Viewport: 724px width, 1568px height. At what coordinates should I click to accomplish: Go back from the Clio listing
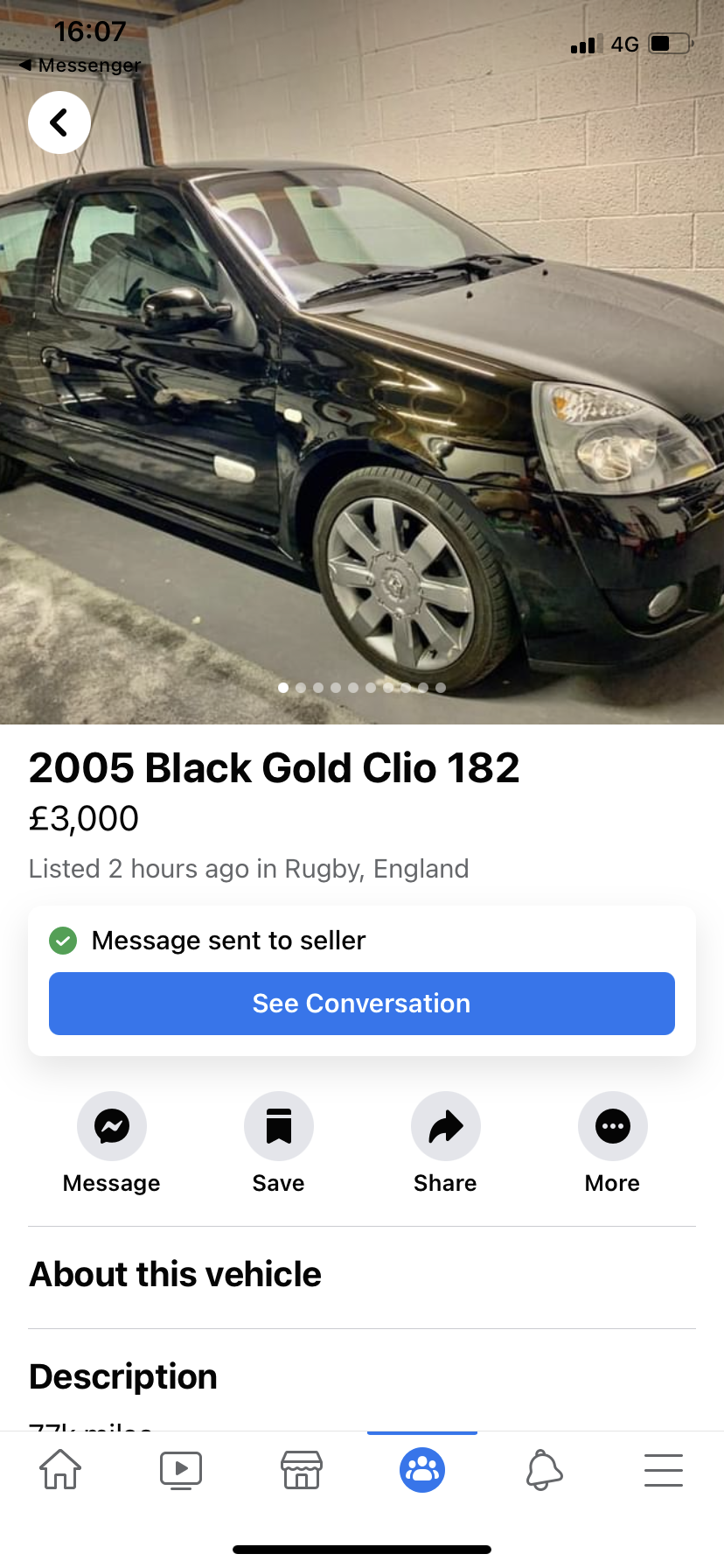pos(59,122)
